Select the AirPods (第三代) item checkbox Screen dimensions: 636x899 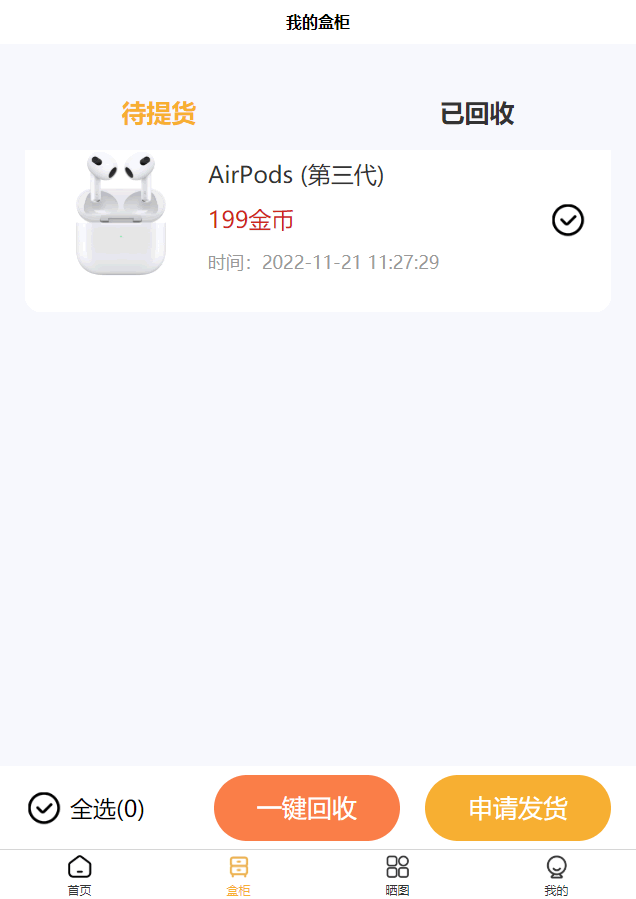(x=568, y=220)
